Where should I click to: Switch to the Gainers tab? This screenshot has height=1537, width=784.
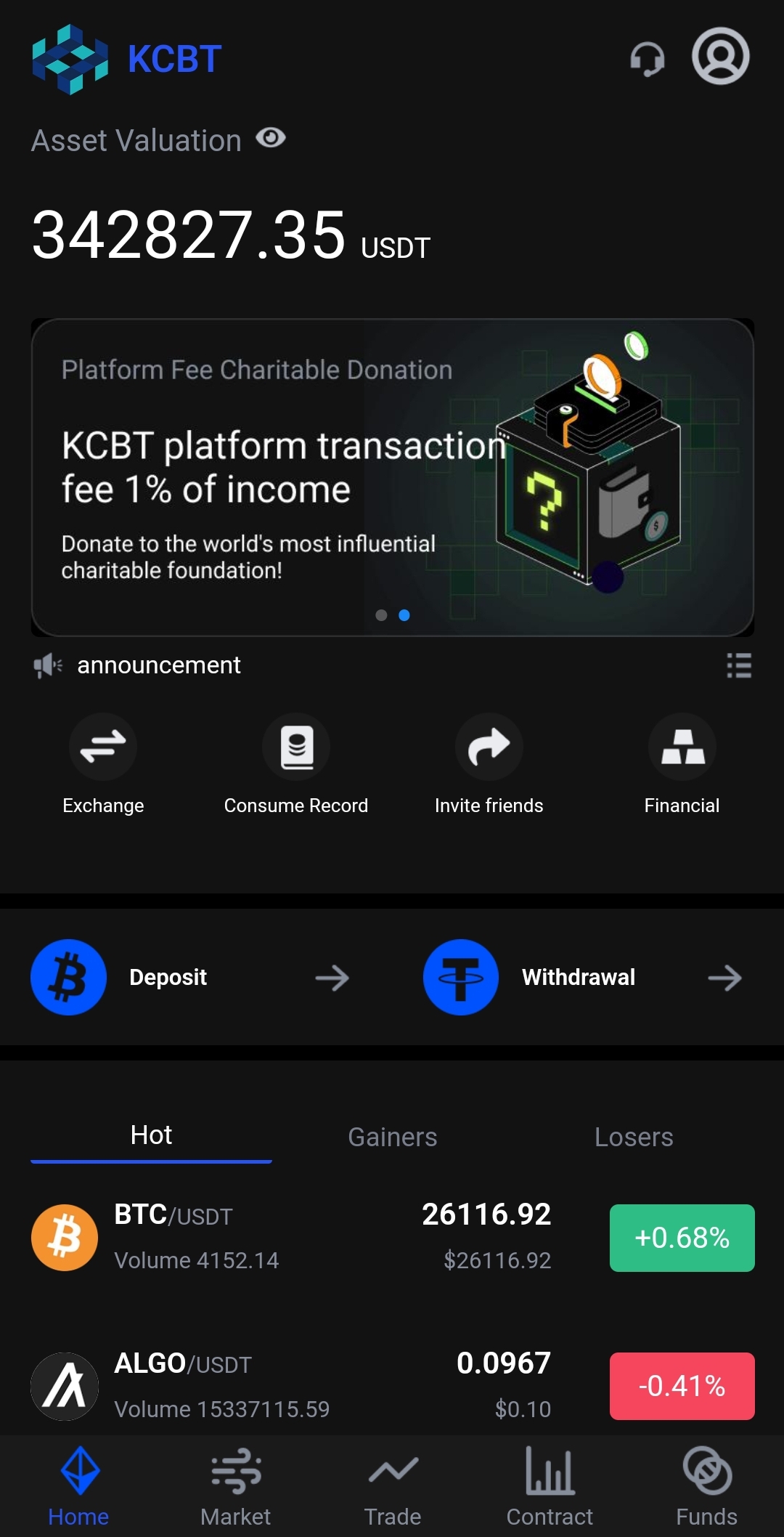point(392,1137)
